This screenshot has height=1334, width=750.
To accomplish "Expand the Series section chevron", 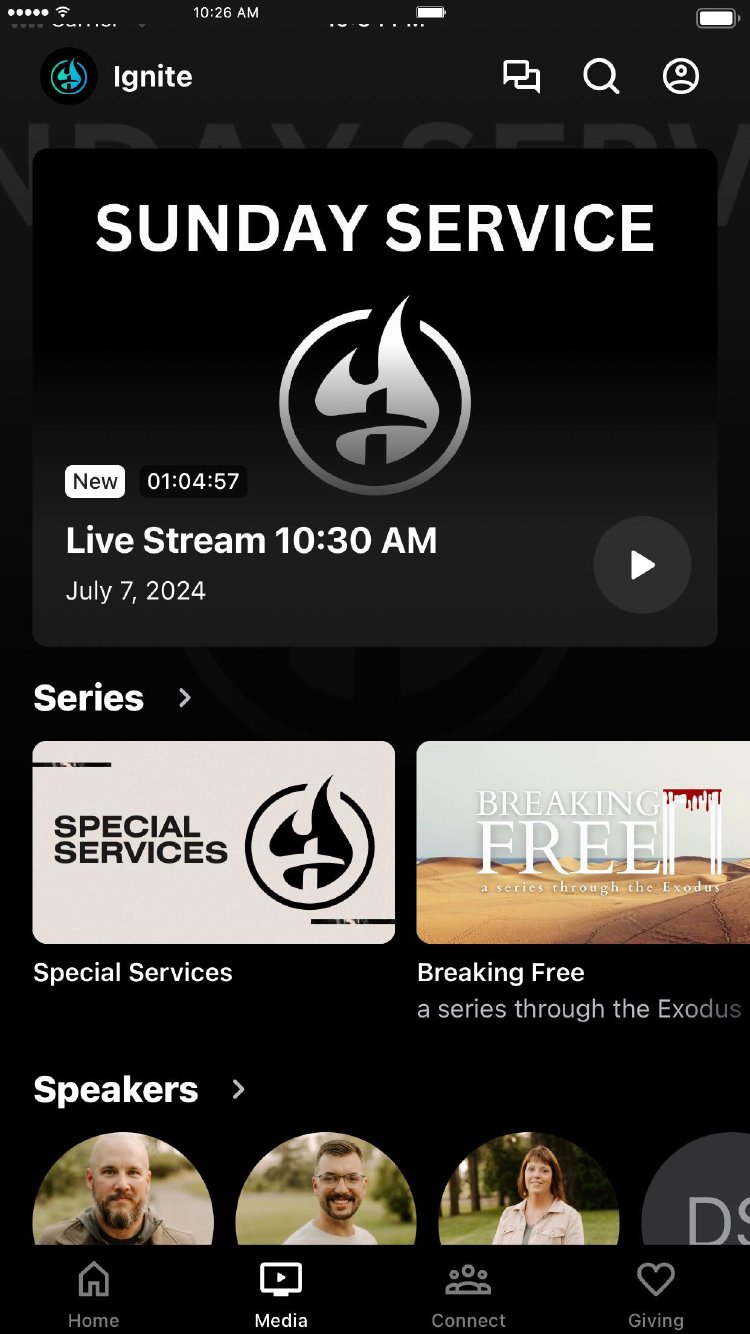I will [x=185, y=698].
